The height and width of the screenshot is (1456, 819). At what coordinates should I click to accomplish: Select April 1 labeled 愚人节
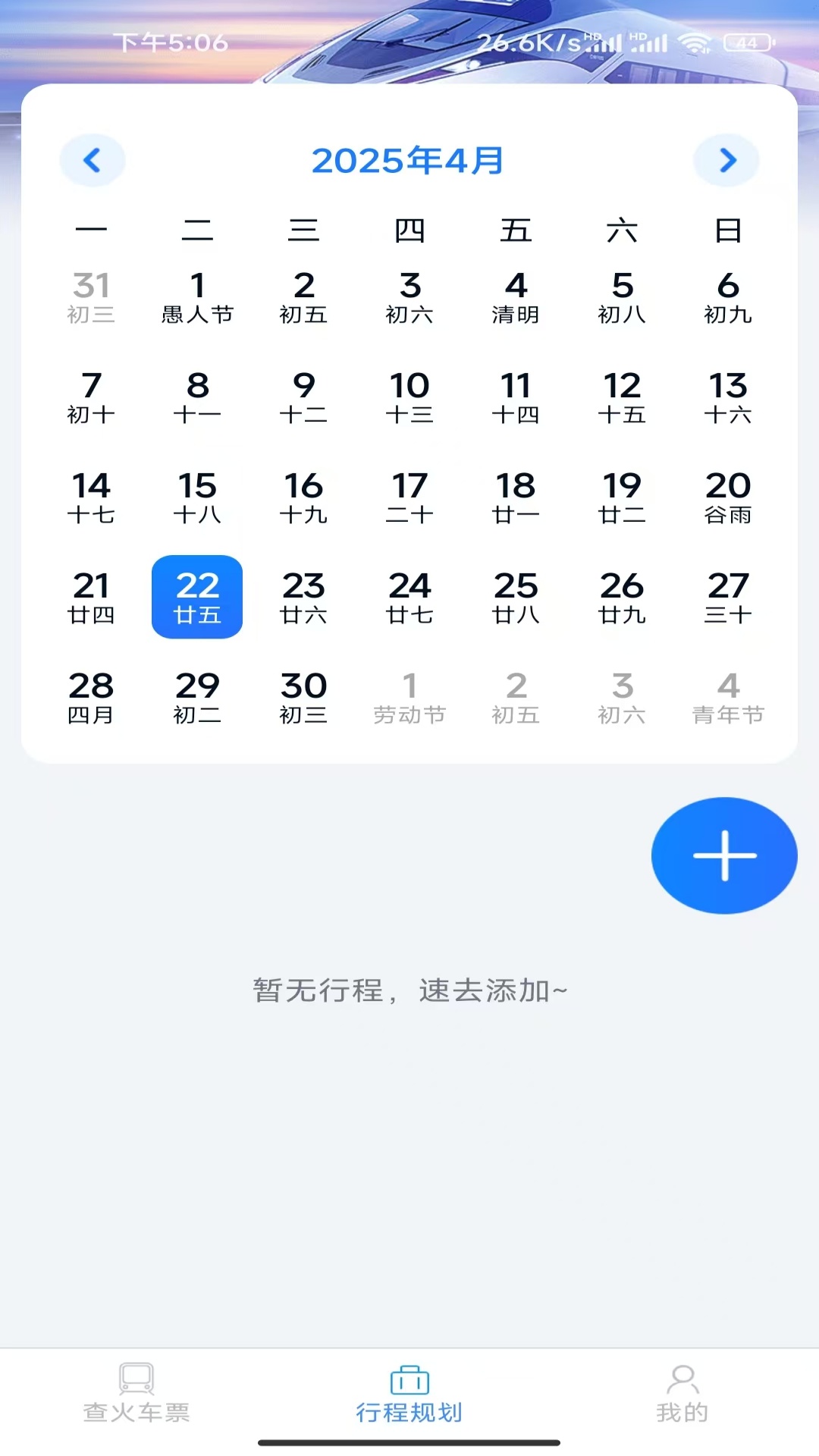click(x=197, y=297)
